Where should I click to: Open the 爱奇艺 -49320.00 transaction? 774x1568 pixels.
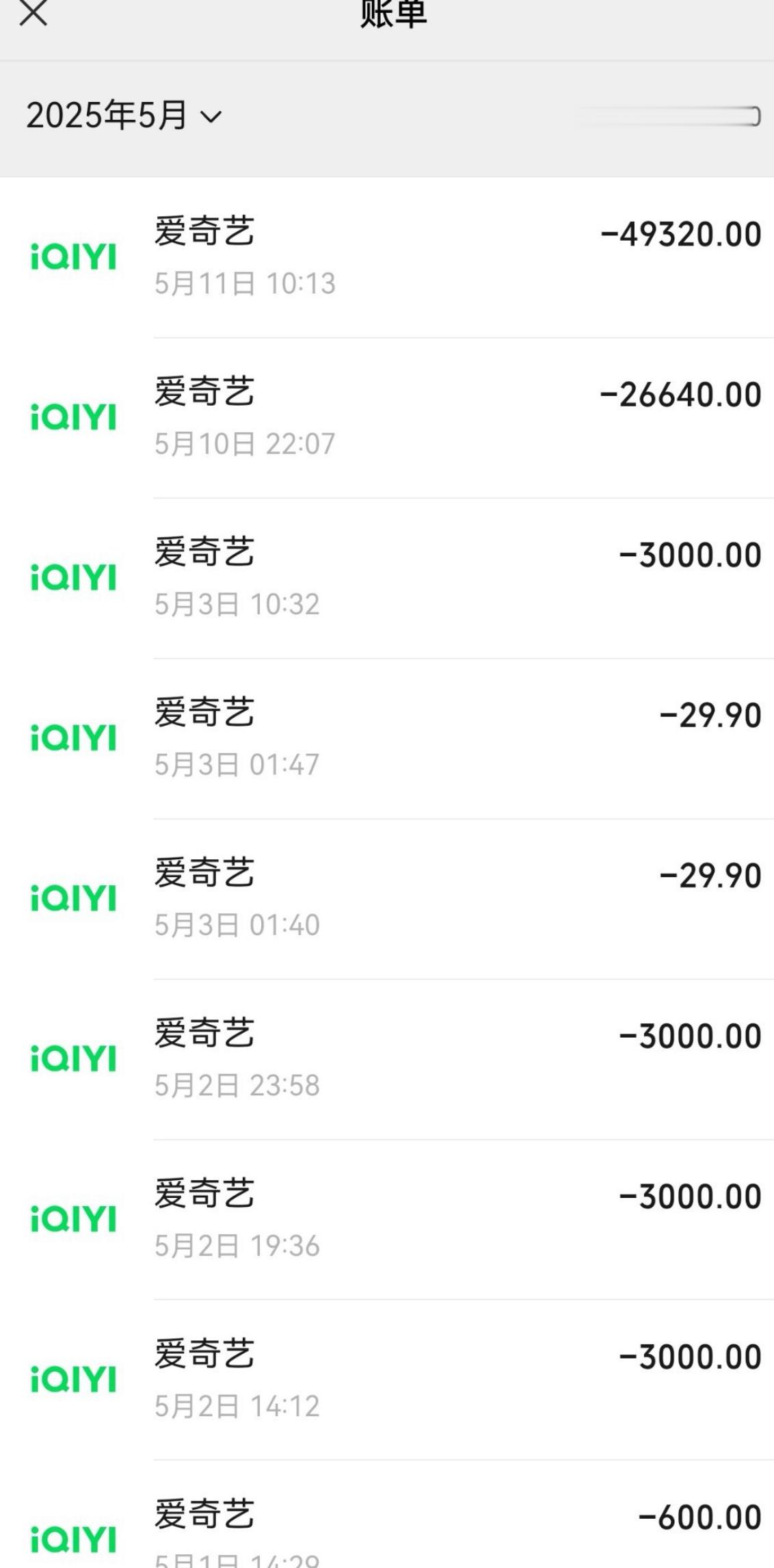tap(387, 258)
